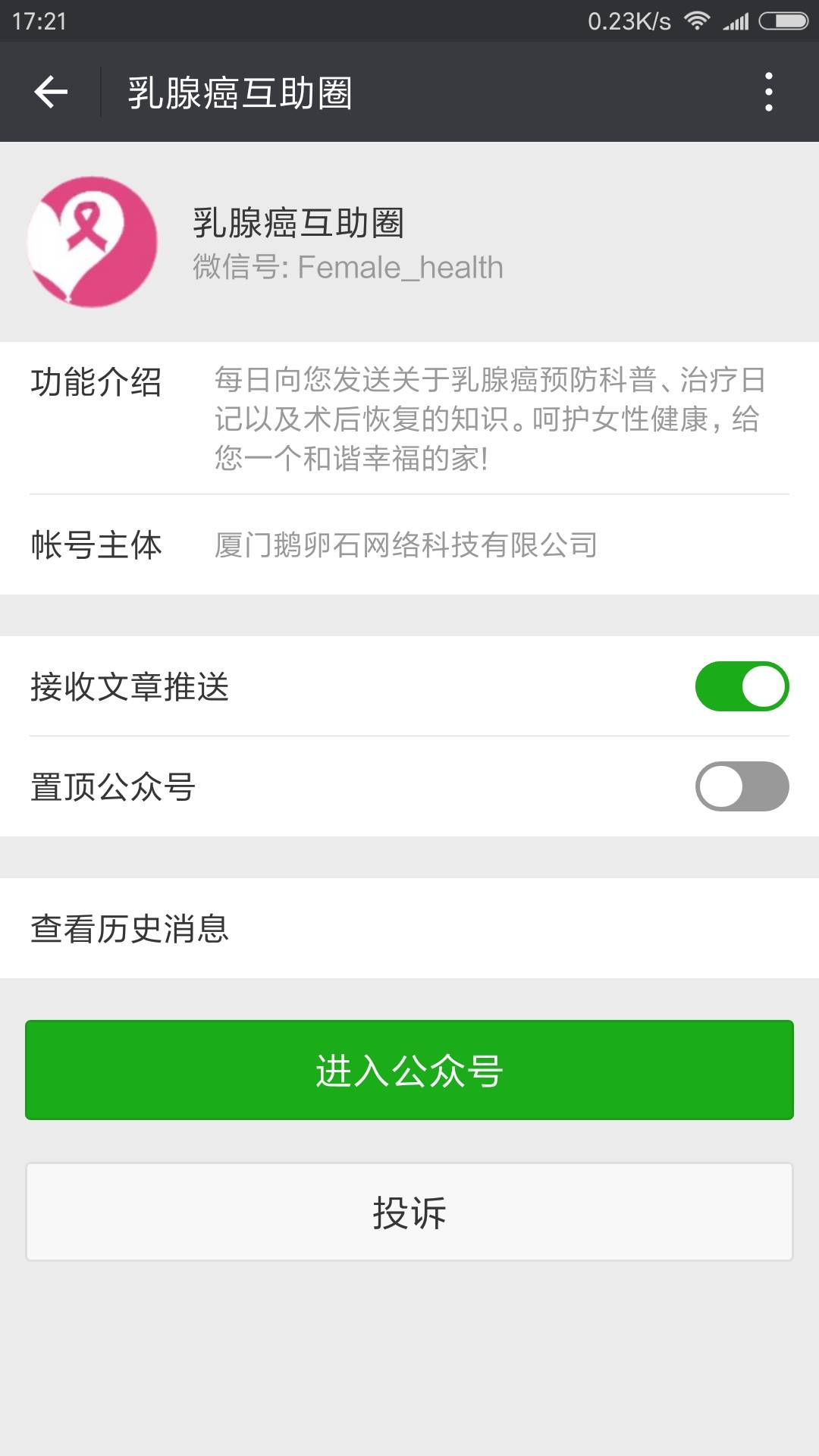Open the three-dot overflow menu
This screenshot has height=1456, width=819.
point(768,93)
